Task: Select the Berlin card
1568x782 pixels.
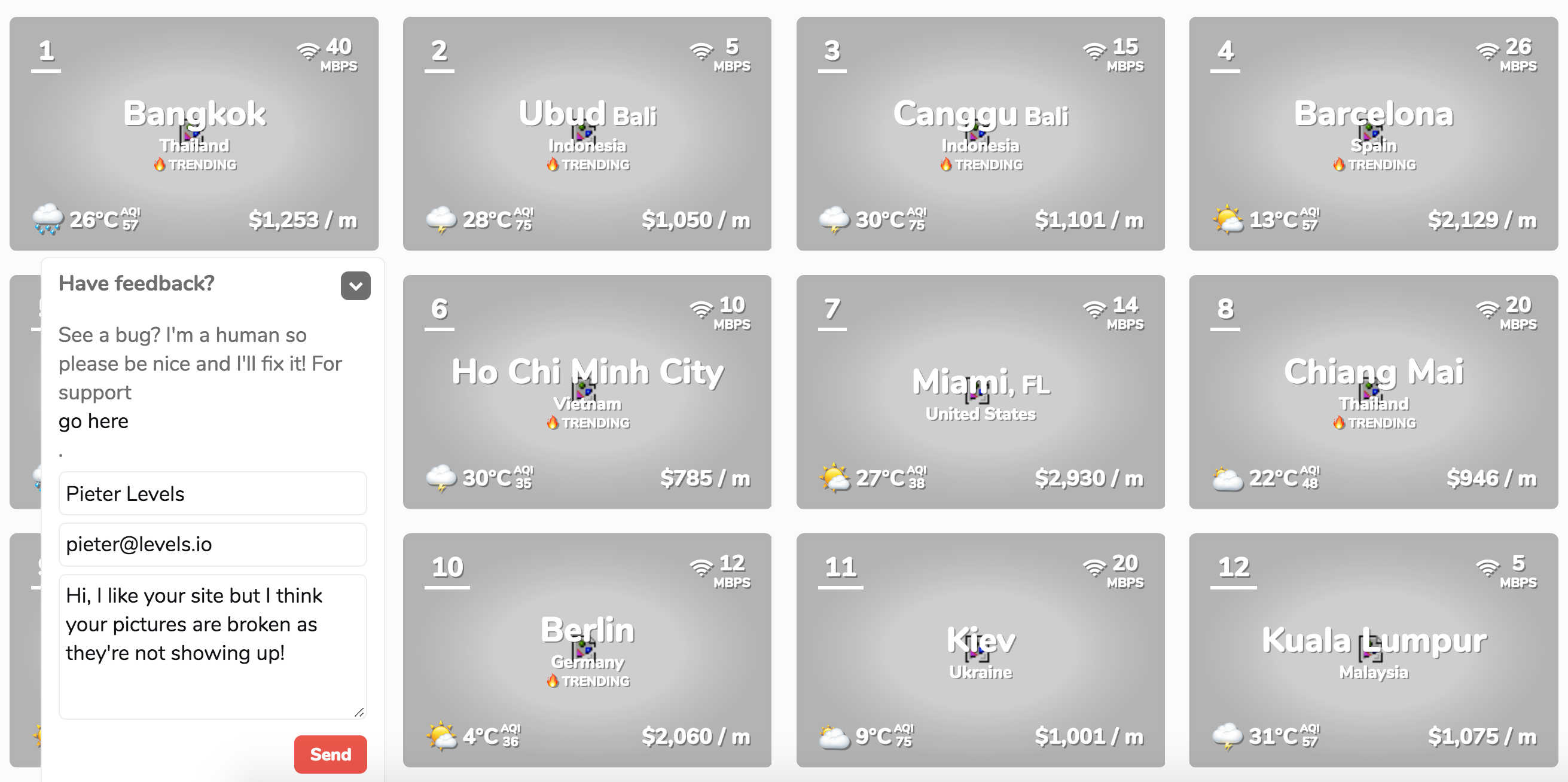Action: pos(587,650)
